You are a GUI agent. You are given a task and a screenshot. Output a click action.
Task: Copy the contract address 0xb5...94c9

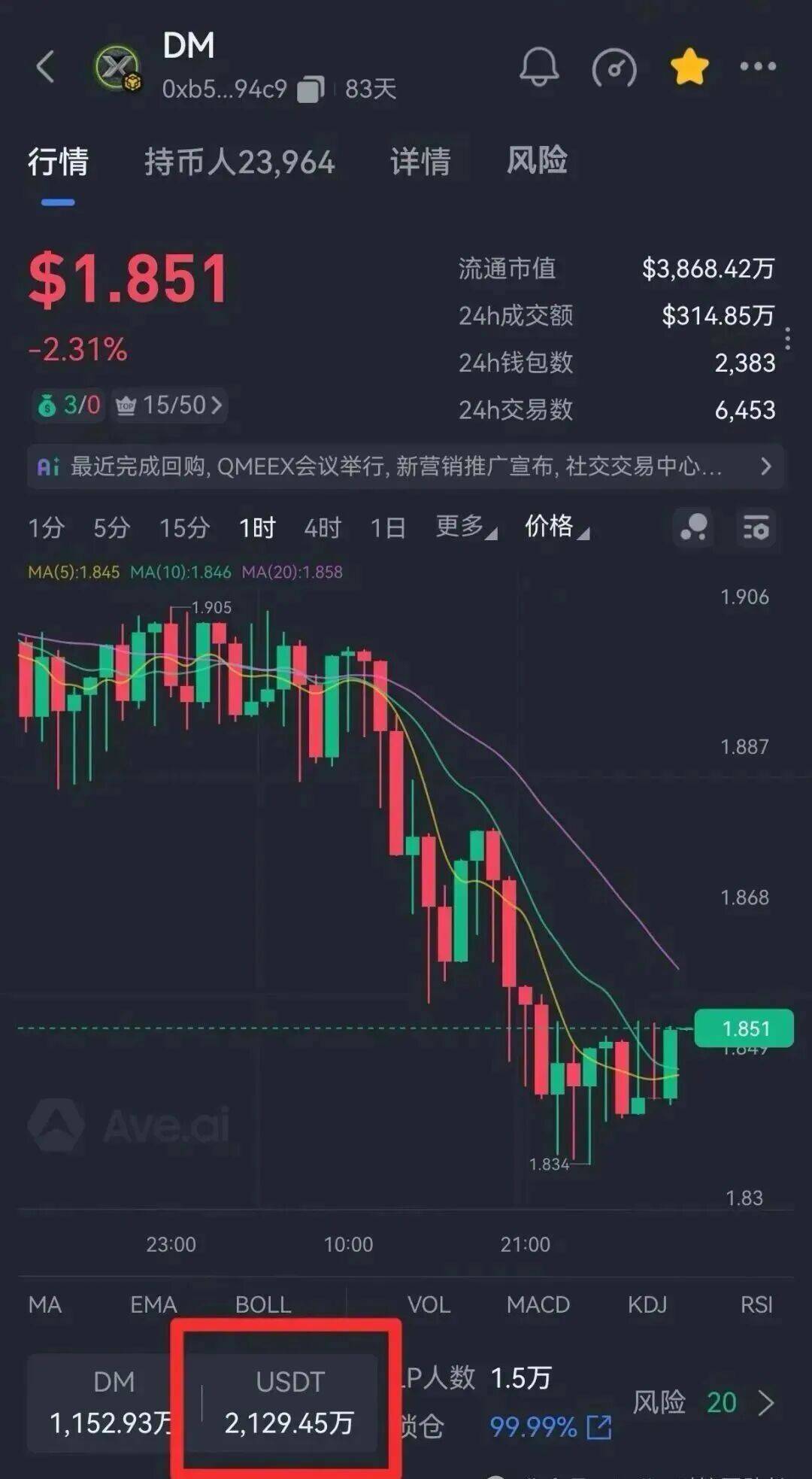[310, 90]
